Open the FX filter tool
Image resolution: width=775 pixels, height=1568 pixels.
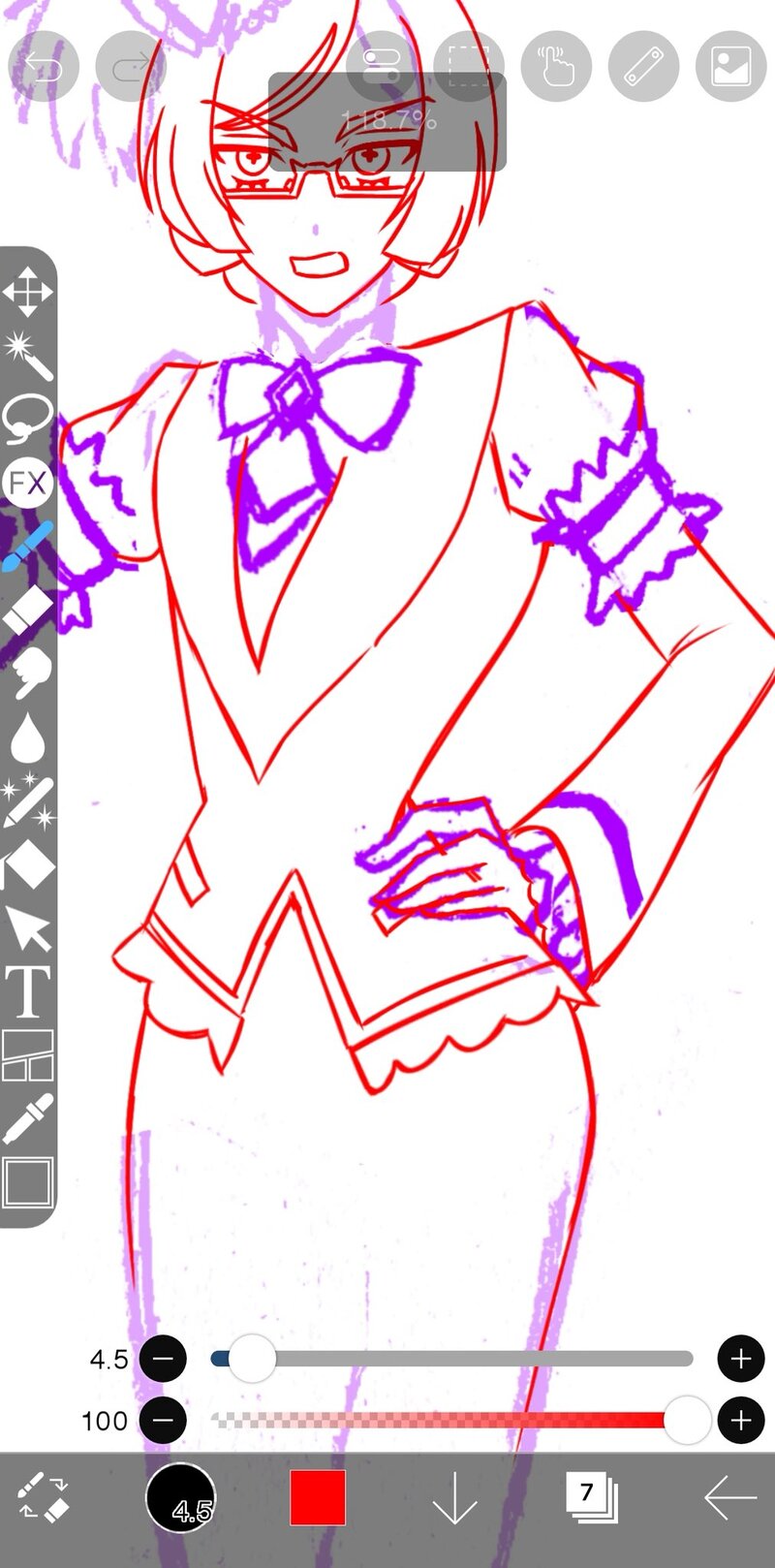point(27,482)
